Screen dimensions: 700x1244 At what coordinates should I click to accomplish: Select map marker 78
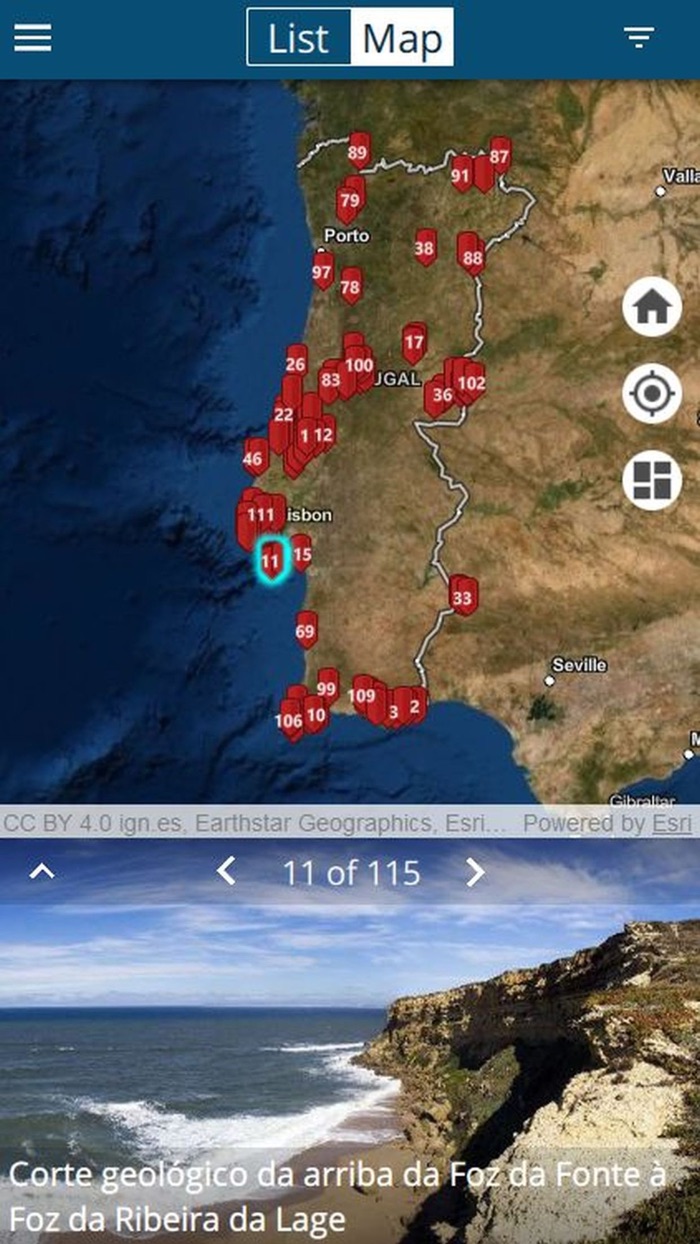(350, 286)
